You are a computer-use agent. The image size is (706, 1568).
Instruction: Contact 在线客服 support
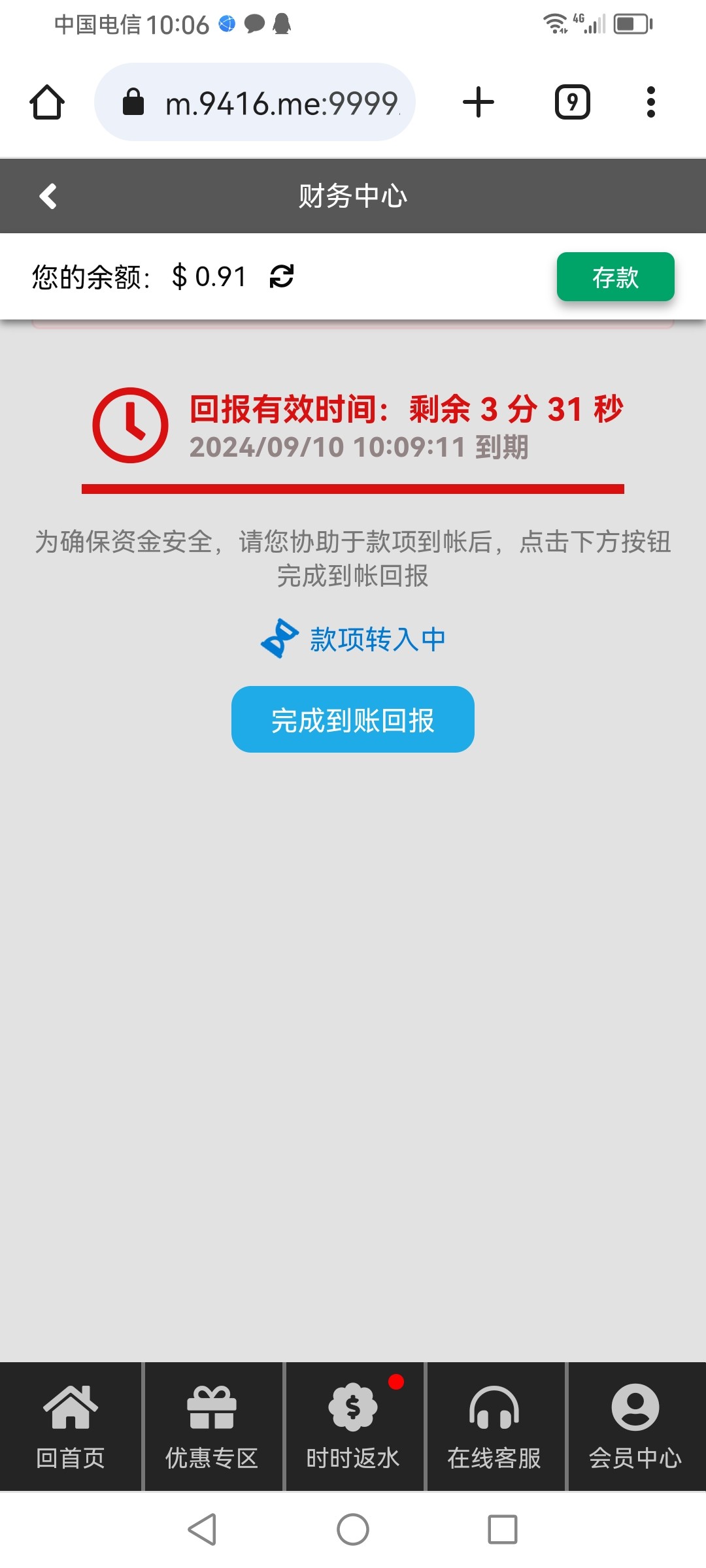(x=494, y=1427)
